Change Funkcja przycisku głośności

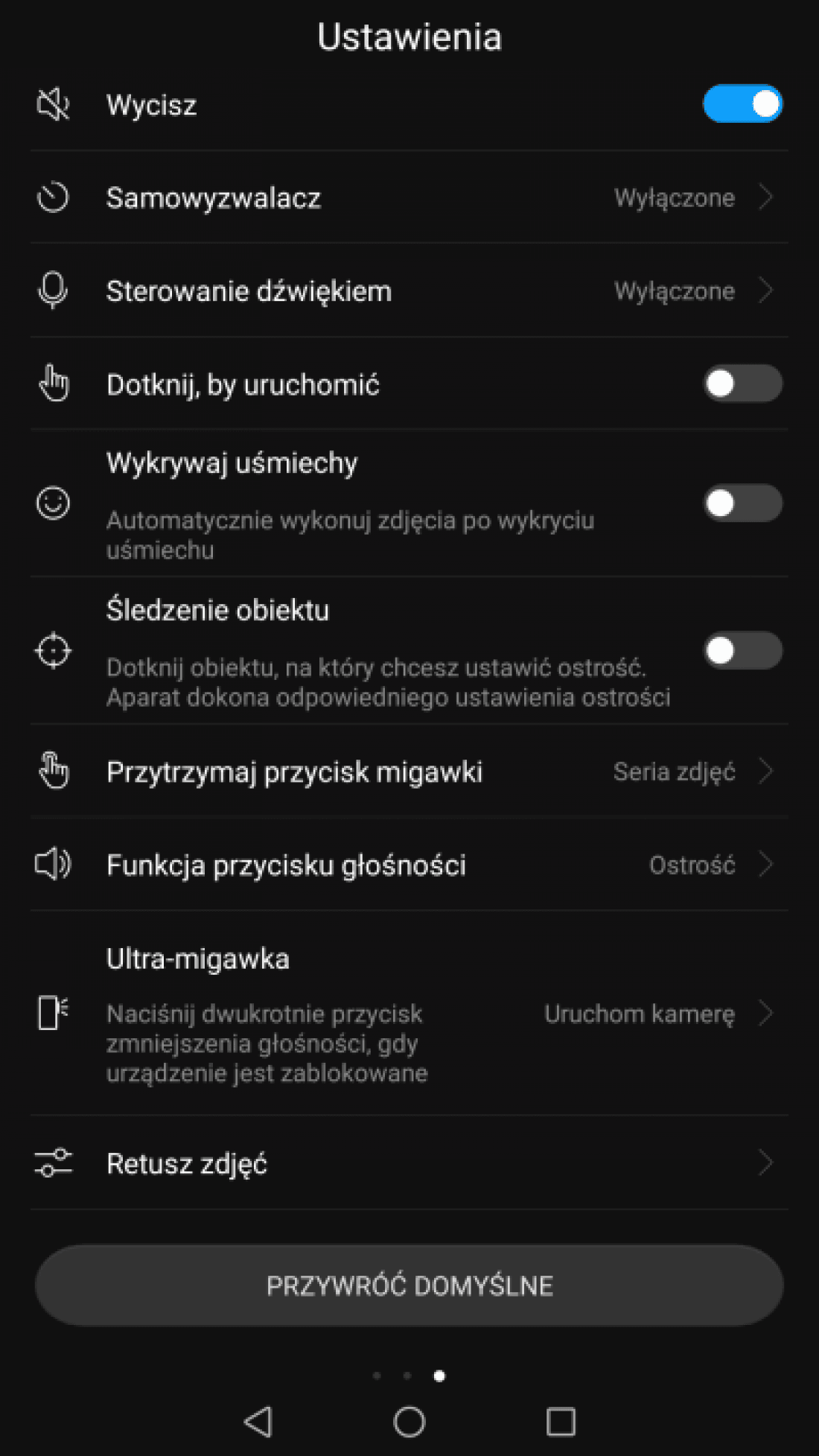409,865
